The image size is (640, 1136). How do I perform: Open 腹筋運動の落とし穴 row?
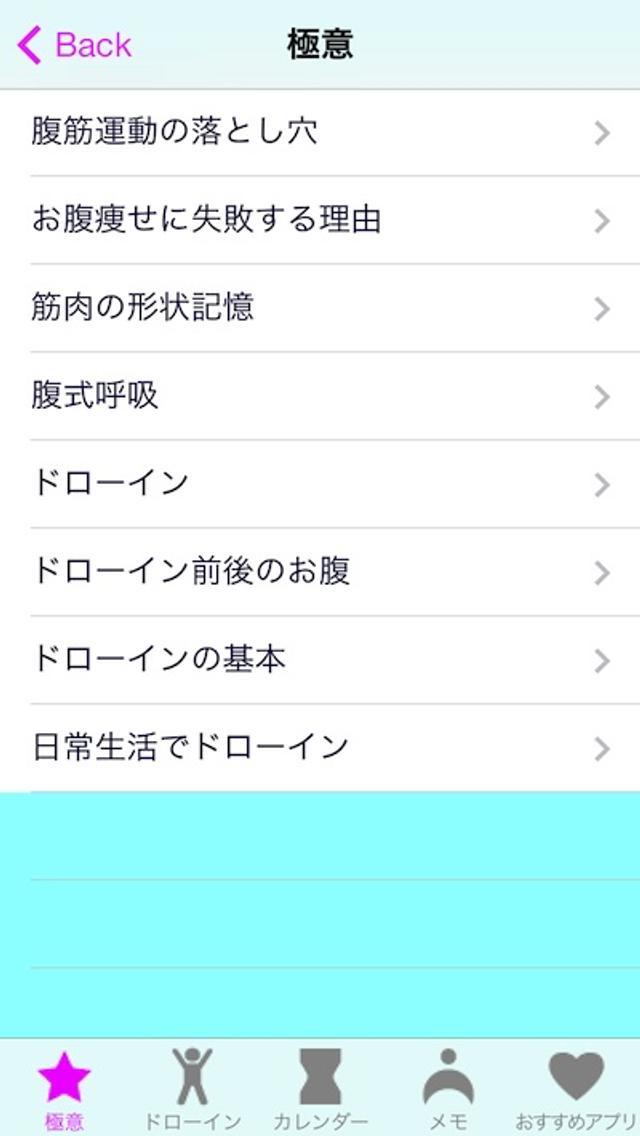point(320,132)
